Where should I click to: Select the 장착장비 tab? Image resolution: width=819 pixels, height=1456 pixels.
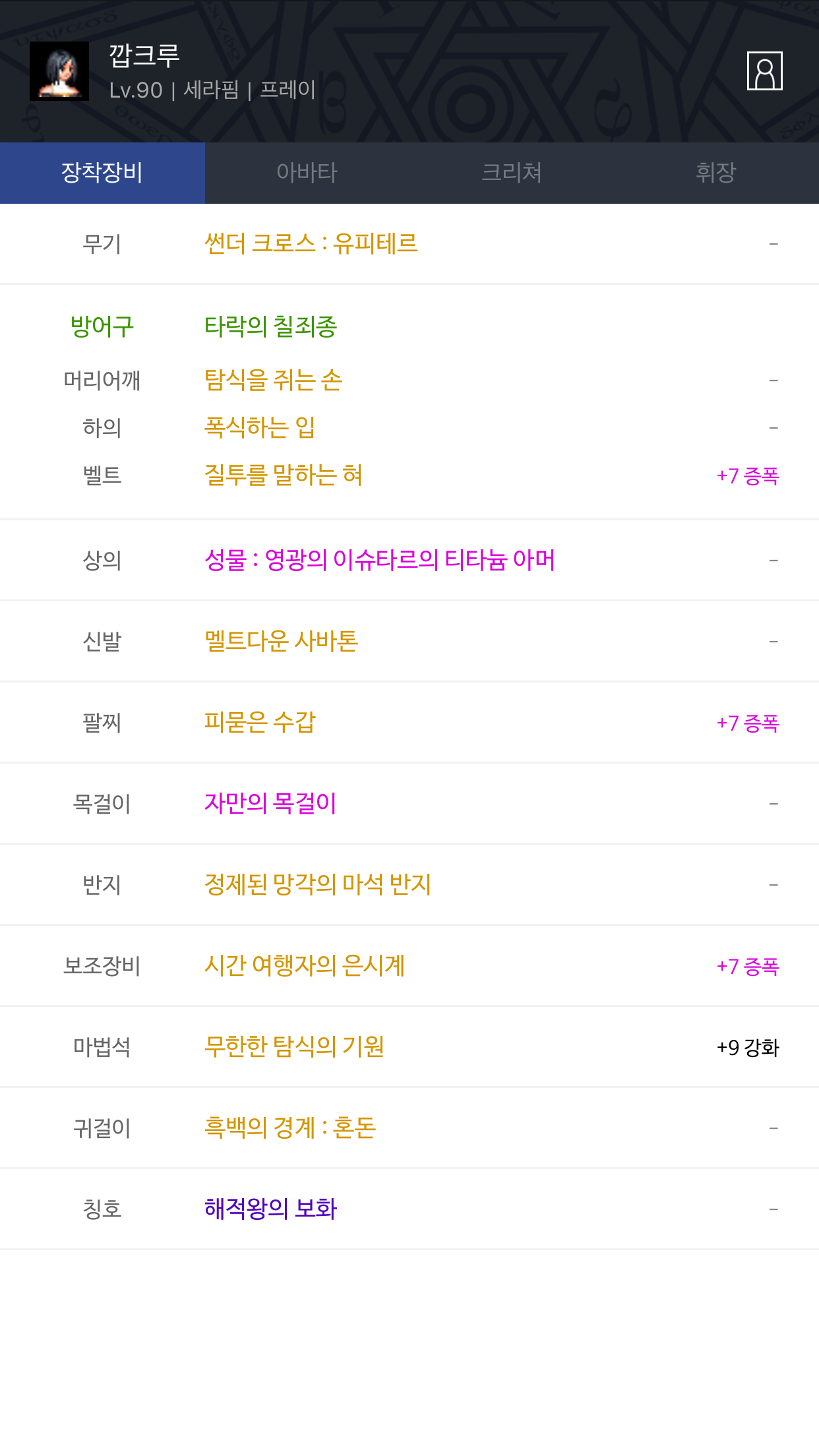click(x=102, y=173)
